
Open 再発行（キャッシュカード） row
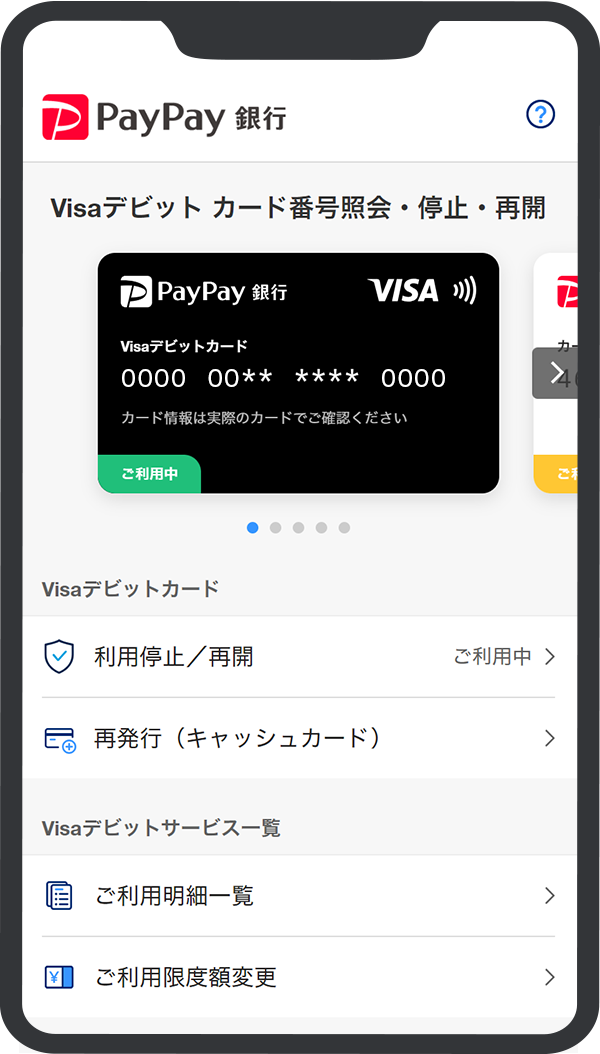pos(298,738)
